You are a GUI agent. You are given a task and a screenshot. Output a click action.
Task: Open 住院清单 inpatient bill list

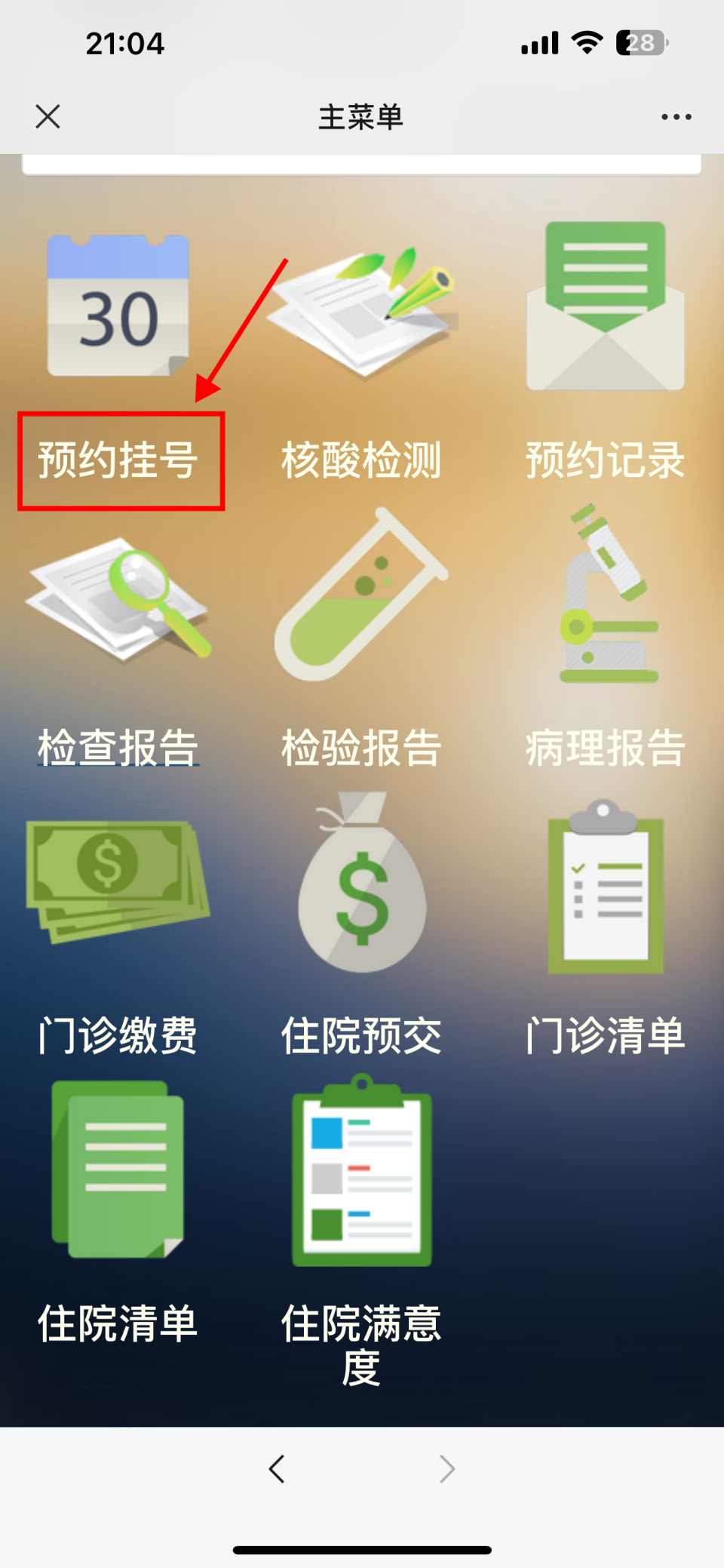118,1322
